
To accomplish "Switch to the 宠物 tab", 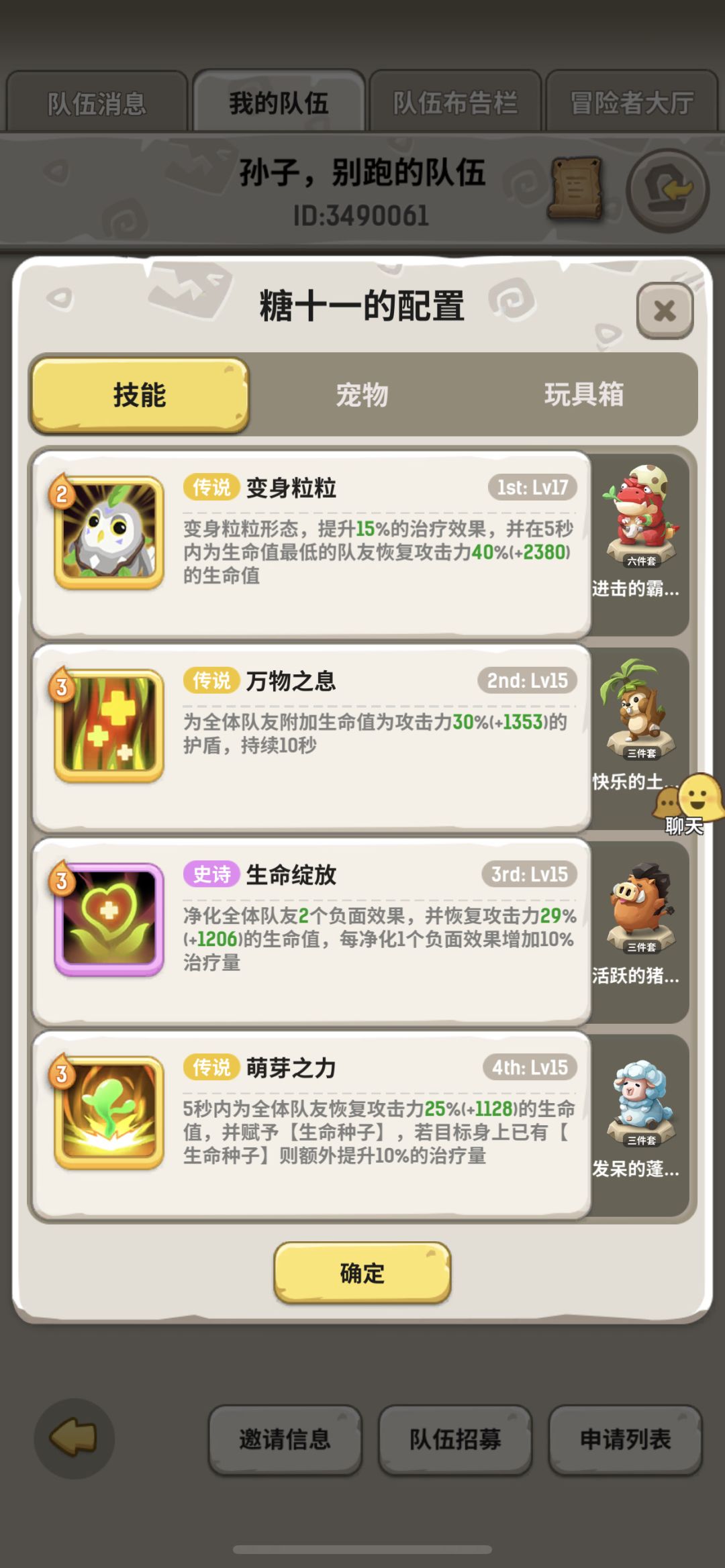I will (x=362, y=396).
